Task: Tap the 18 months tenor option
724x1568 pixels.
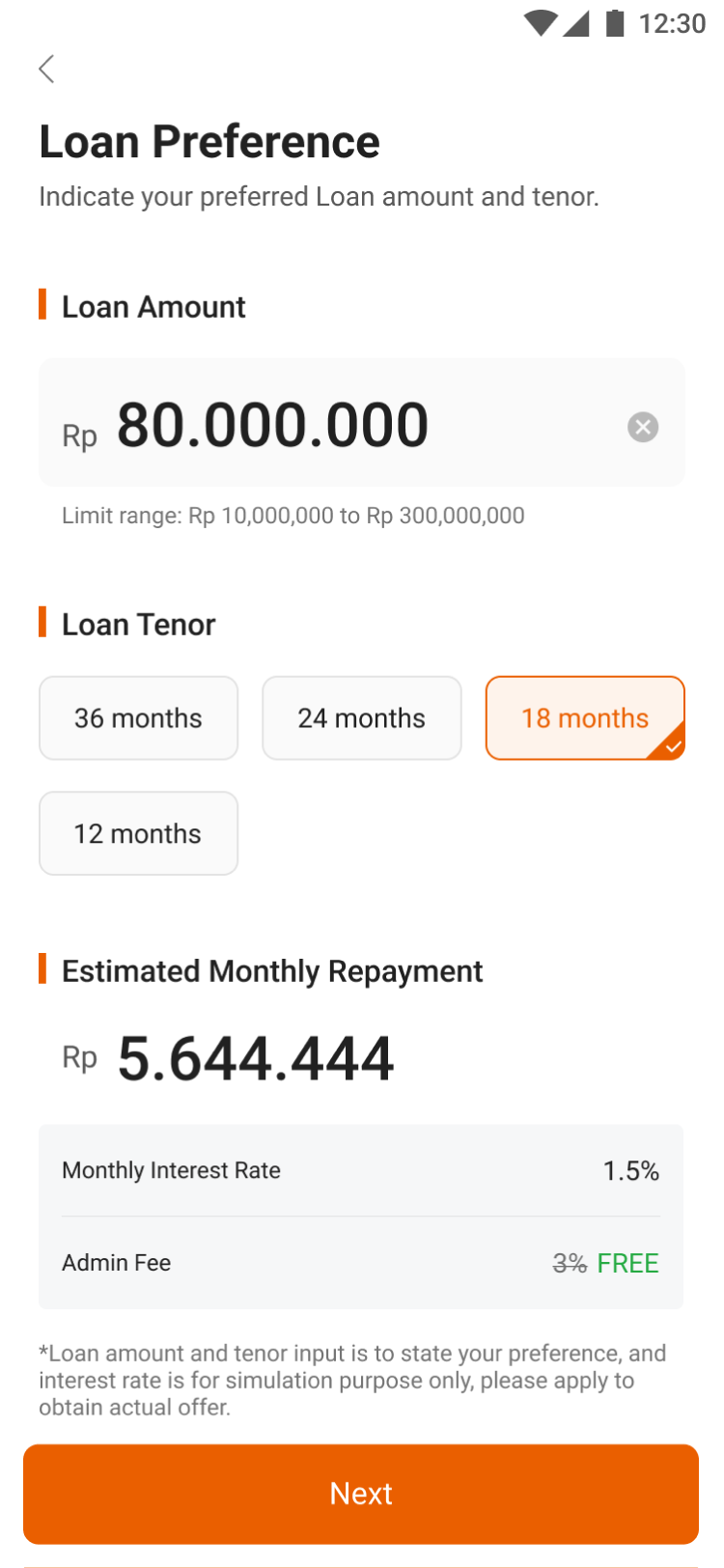Action: pos(585,718)
